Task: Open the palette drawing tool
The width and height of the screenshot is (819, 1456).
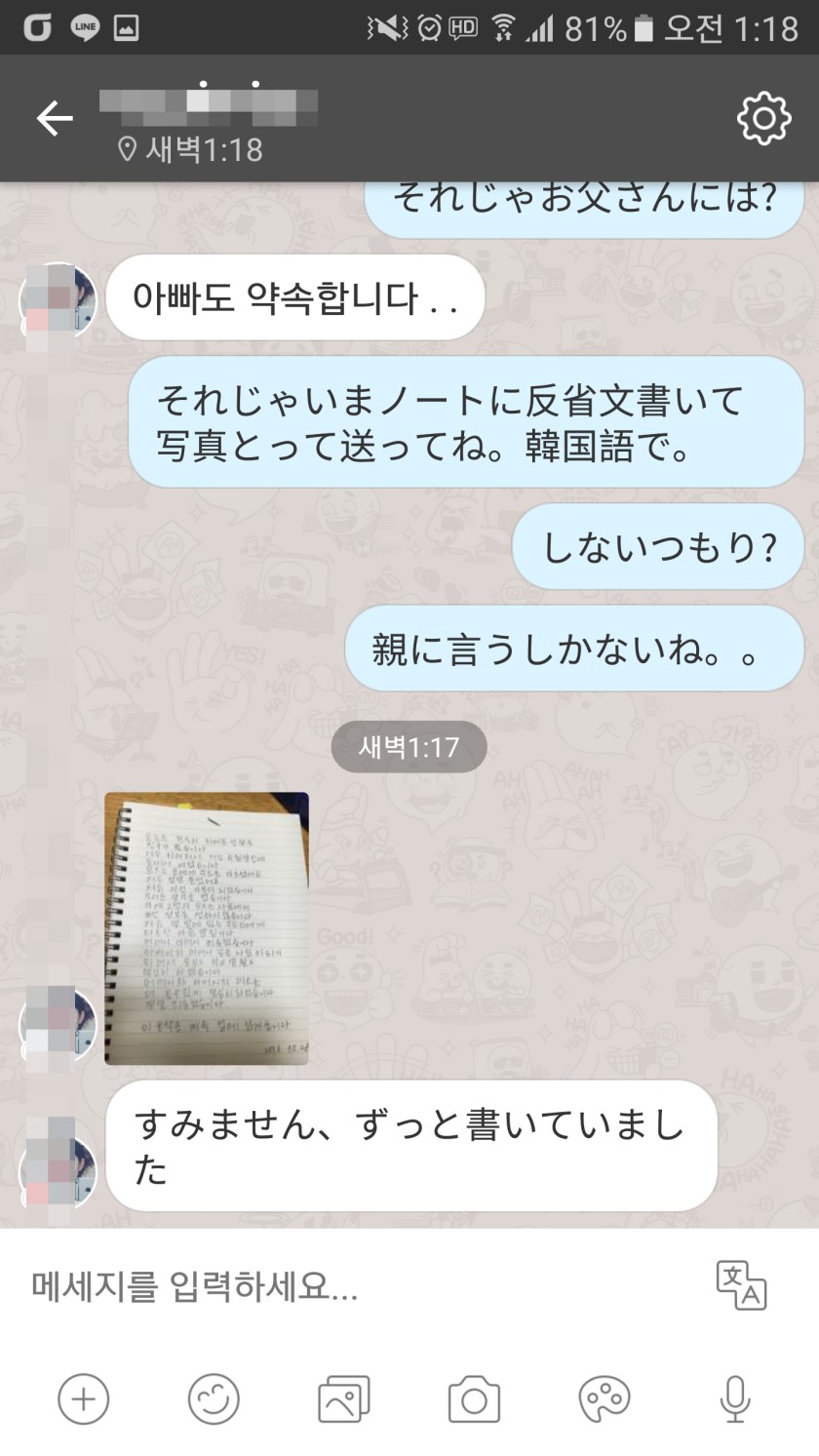Action: 604,1399
